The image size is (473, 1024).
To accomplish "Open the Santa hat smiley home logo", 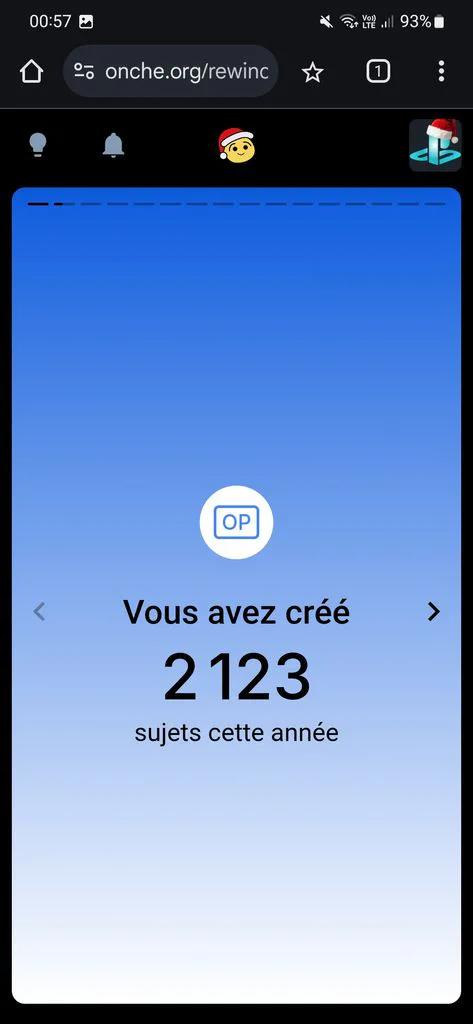I will tap(236, 145).
